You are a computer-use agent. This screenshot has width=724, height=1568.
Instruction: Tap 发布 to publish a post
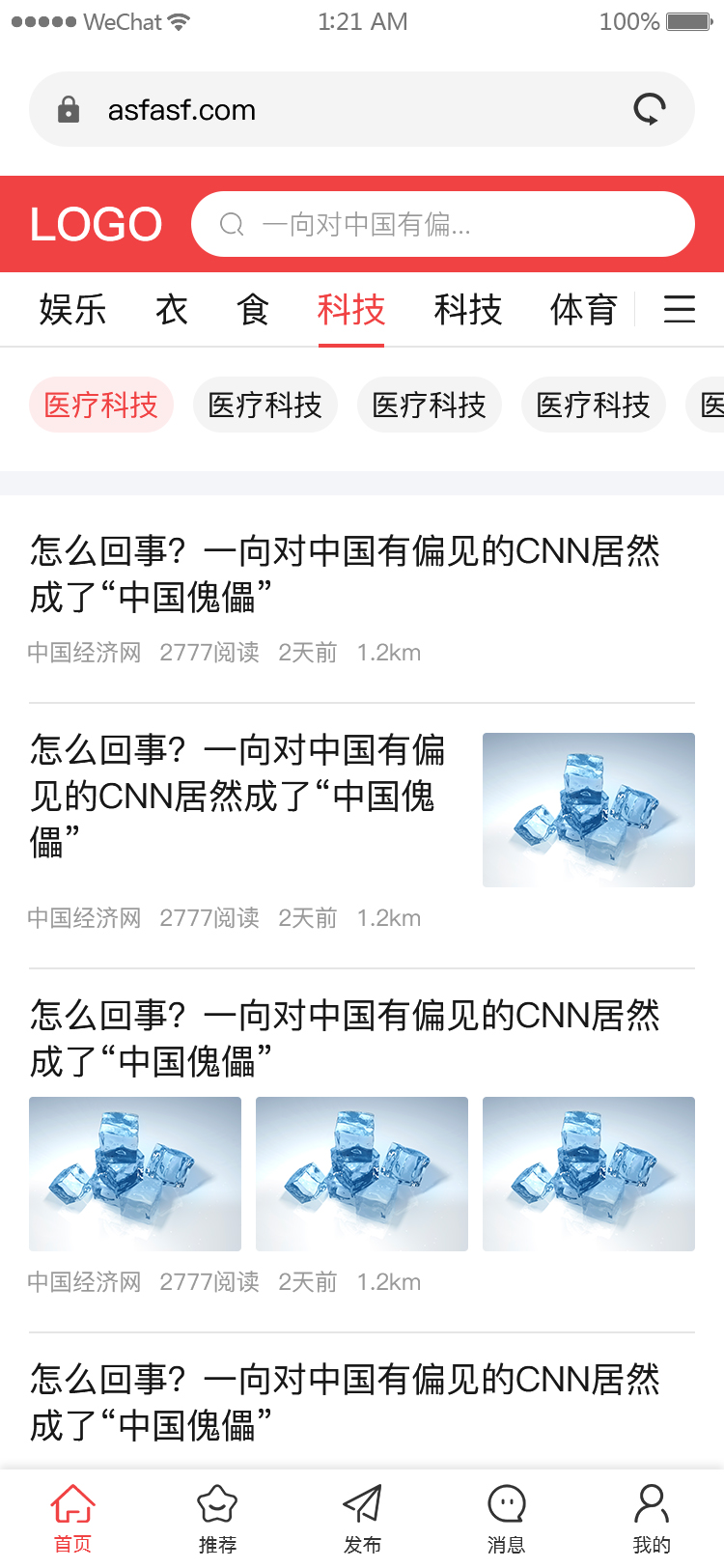pos(362,1518)
